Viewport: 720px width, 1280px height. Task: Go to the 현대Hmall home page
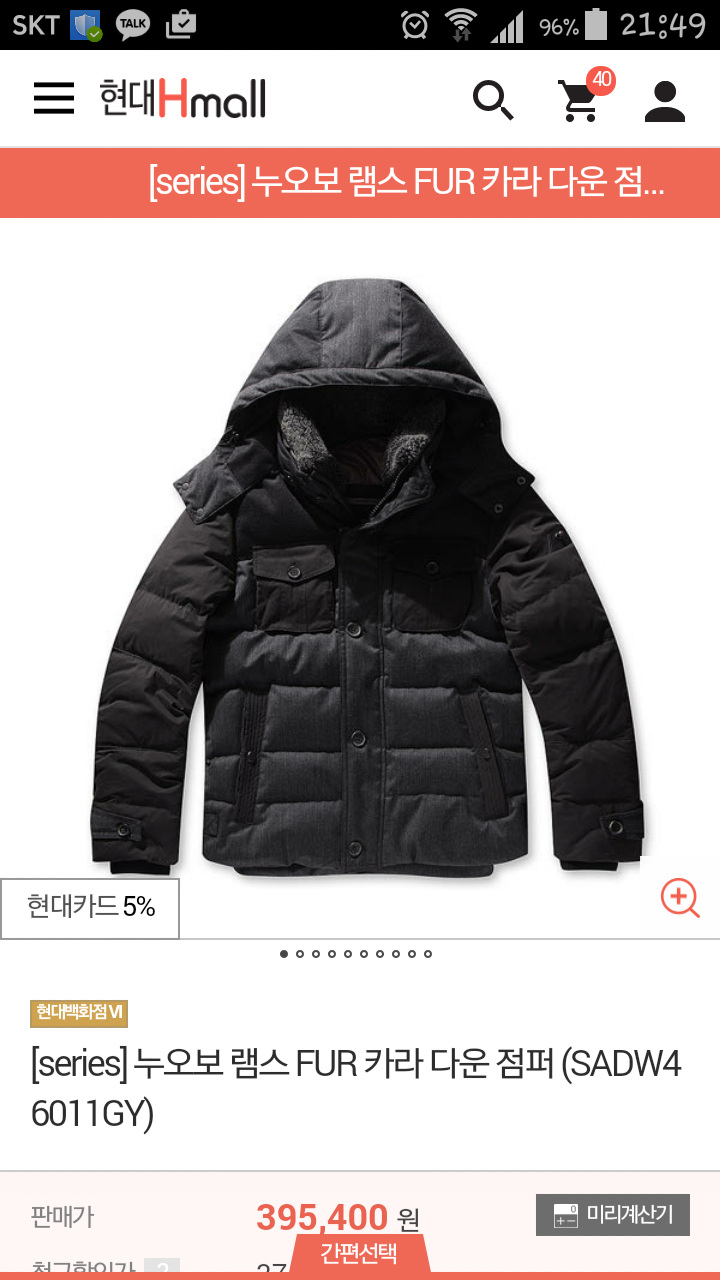(183, 99)
